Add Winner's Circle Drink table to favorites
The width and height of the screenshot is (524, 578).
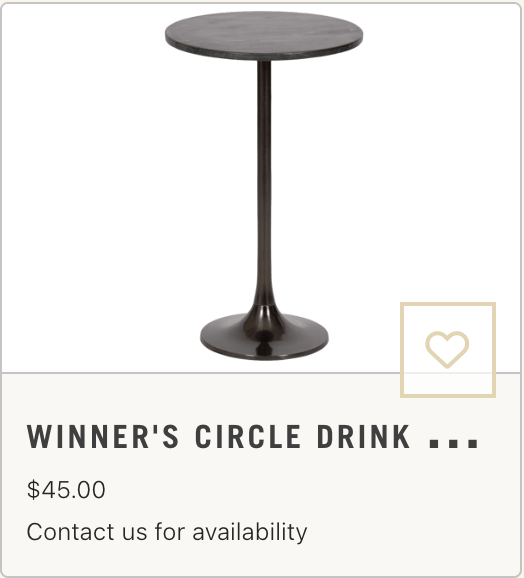click(x=448, y=350)
